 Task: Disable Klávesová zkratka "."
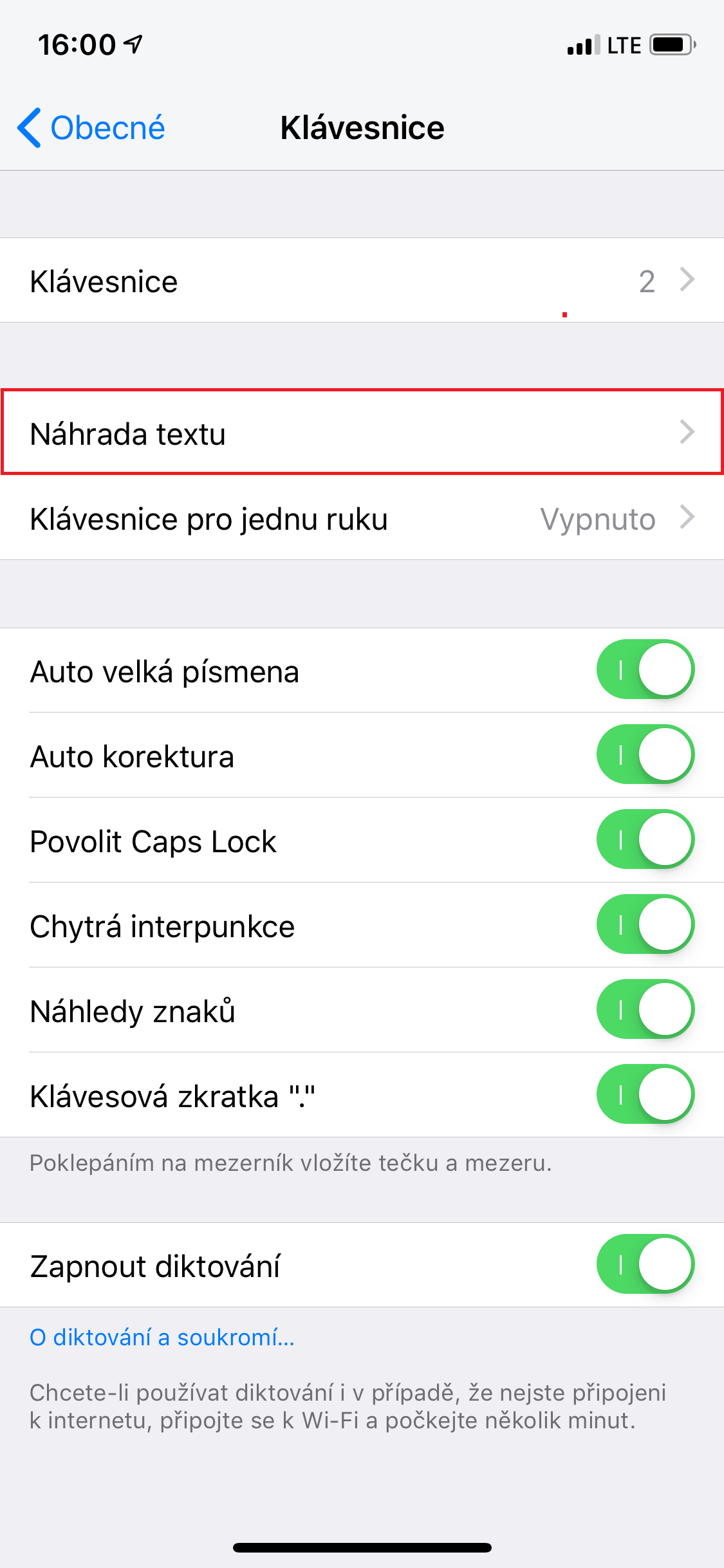pyautogui.click(x=645, y=1094)
